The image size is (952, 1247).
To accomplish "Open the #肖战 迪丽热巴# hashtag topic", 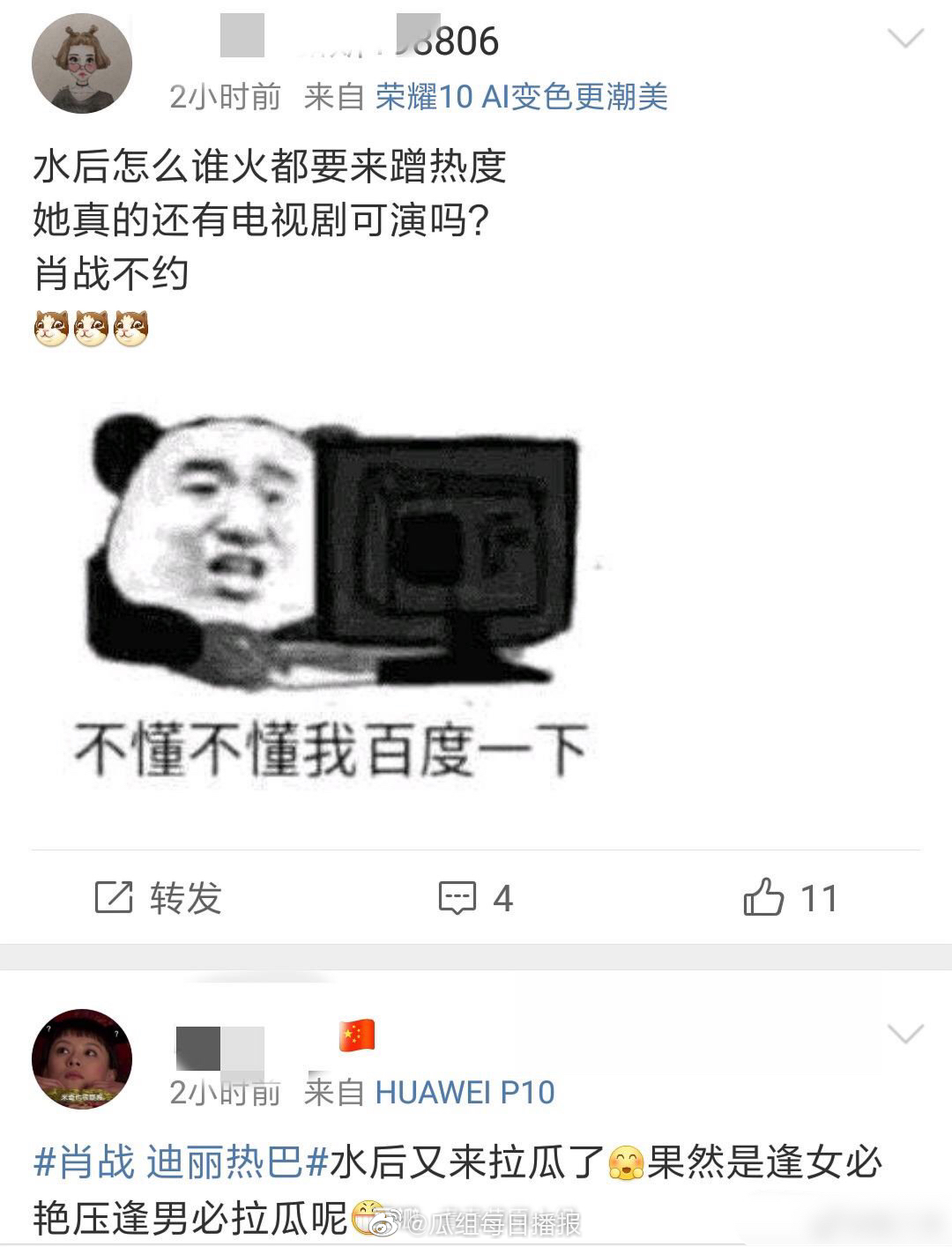I will [x=181, y=1163].
